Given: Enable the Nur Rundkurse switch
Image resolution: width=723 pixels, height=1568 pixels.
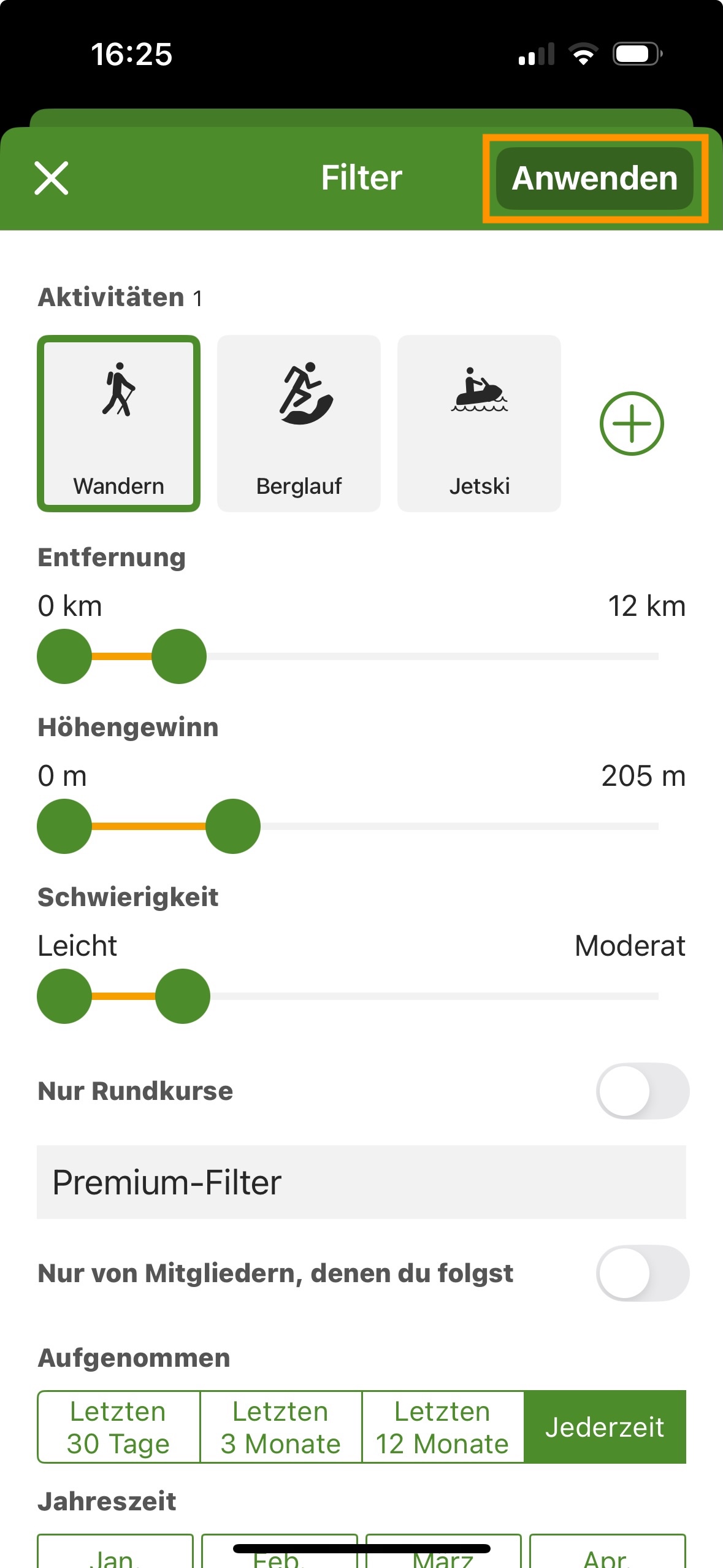Looking at the screenshot, I should pyautogui.click(x=643, y=1091).
